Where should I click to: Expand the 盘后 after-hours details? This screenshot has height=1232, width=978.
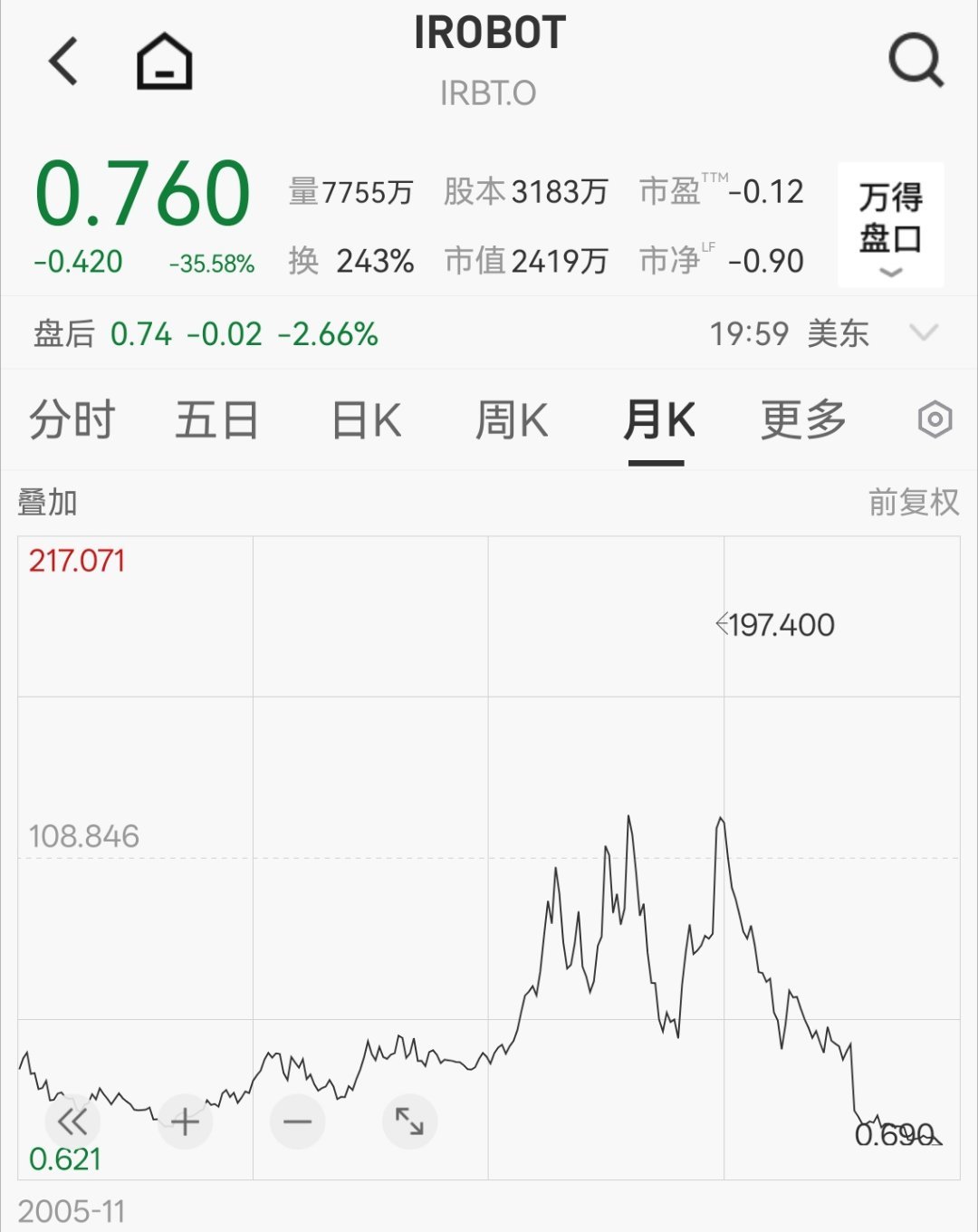(922, 333)
